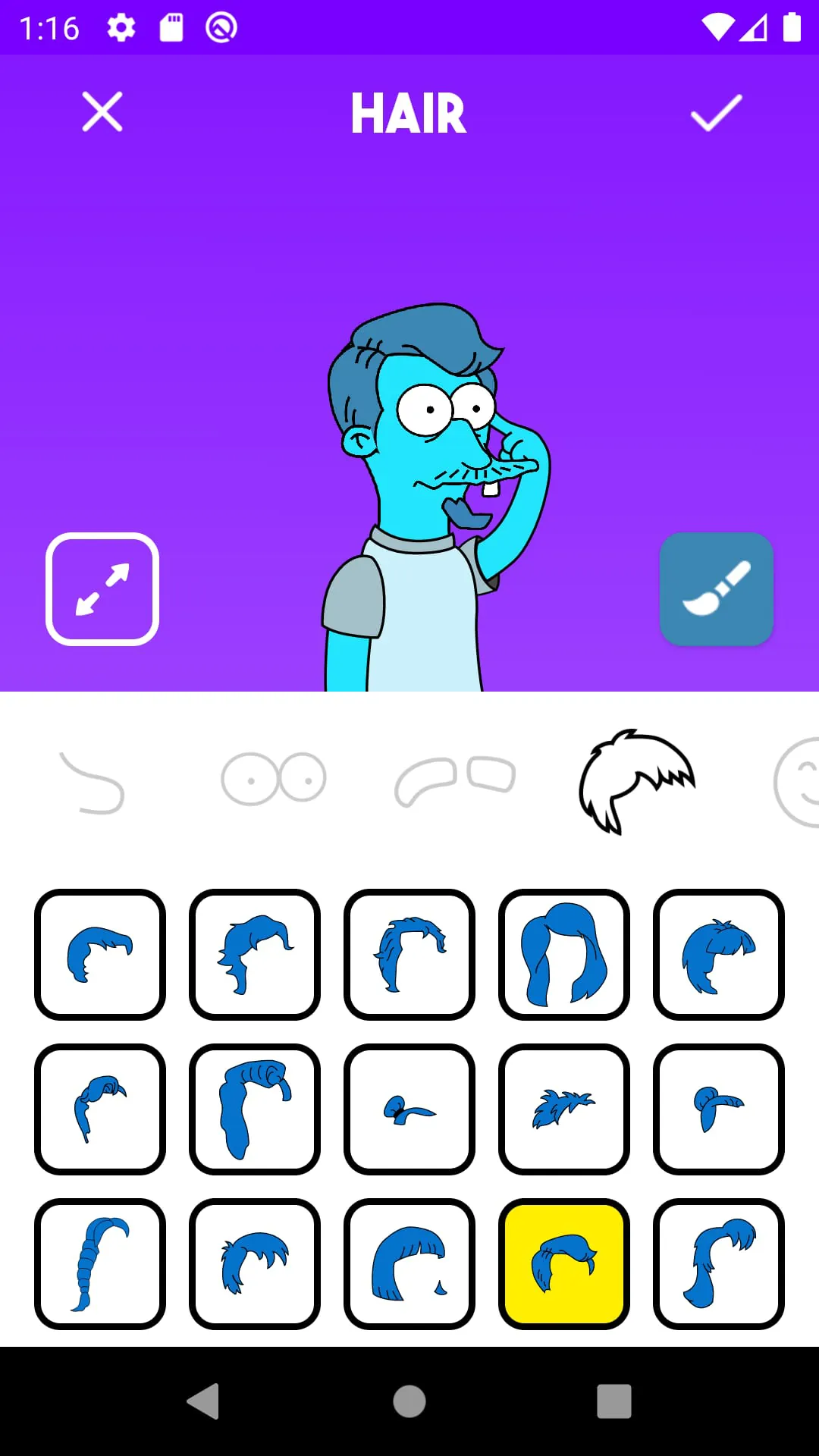The height and width of the screenshot is (1456, 819).
Task: Open the hair color paintbrush picker
Action: (717, 589)
